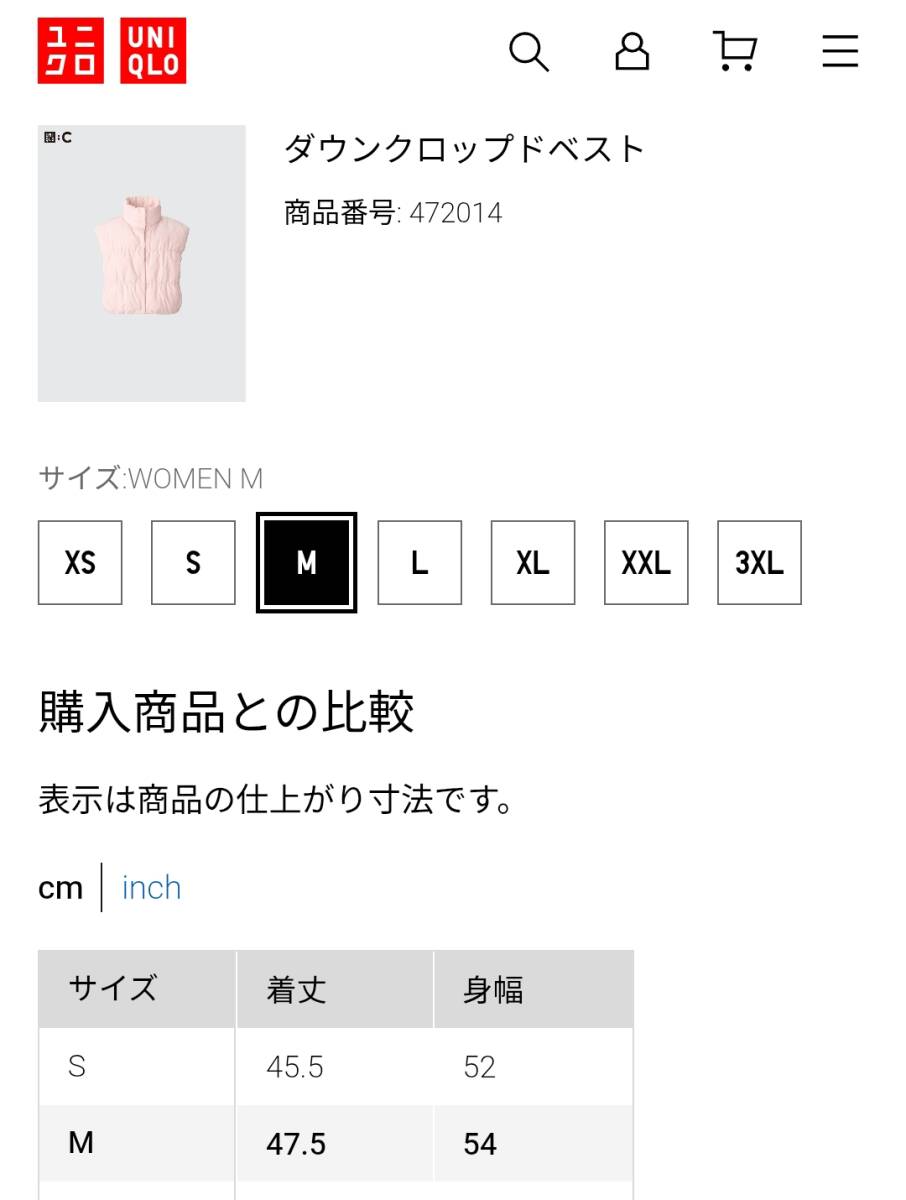
Task: Go to the UNIQLO home logo
Action: click(112, 51)
